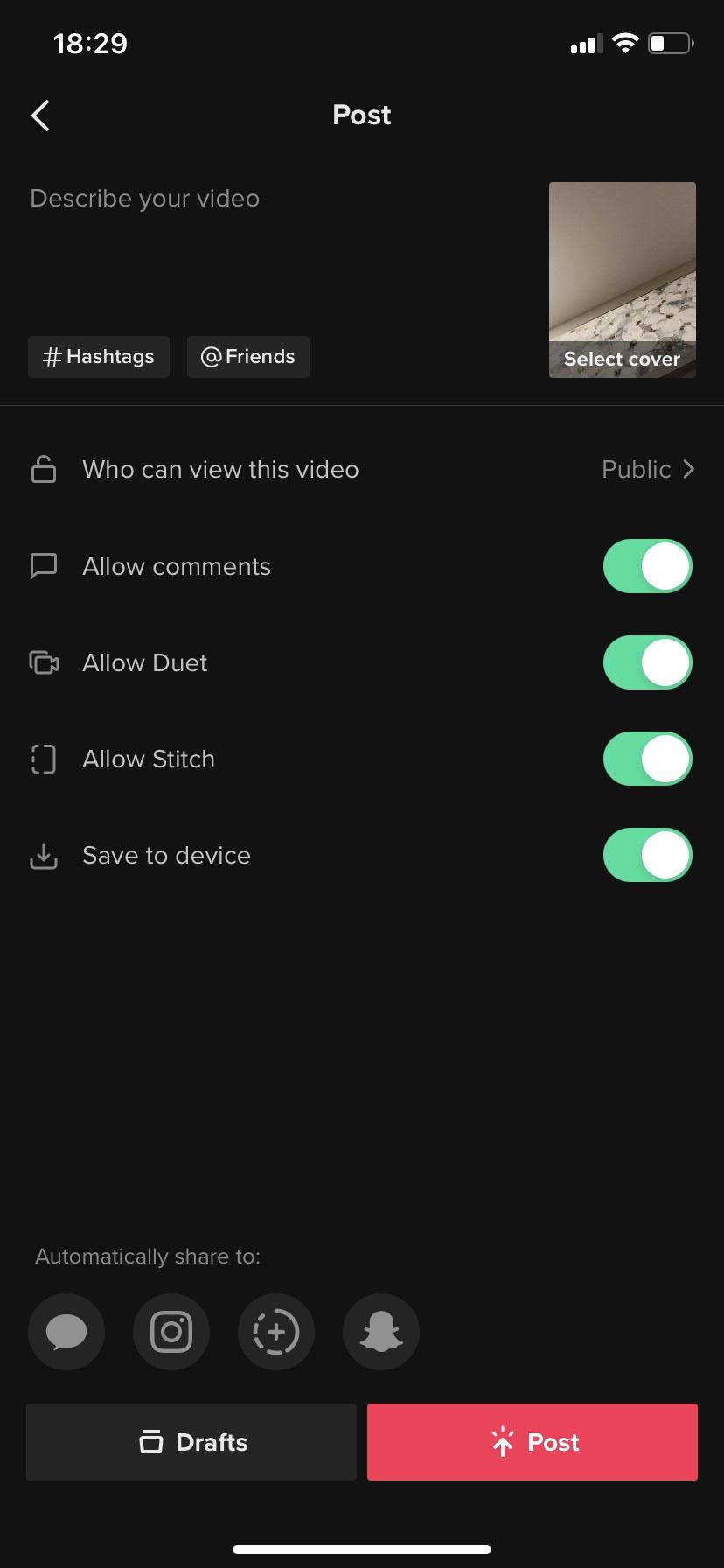The image size is (724, 1568).
Task: Open the Hashtags inserter
Action: (x=98, y=356)
